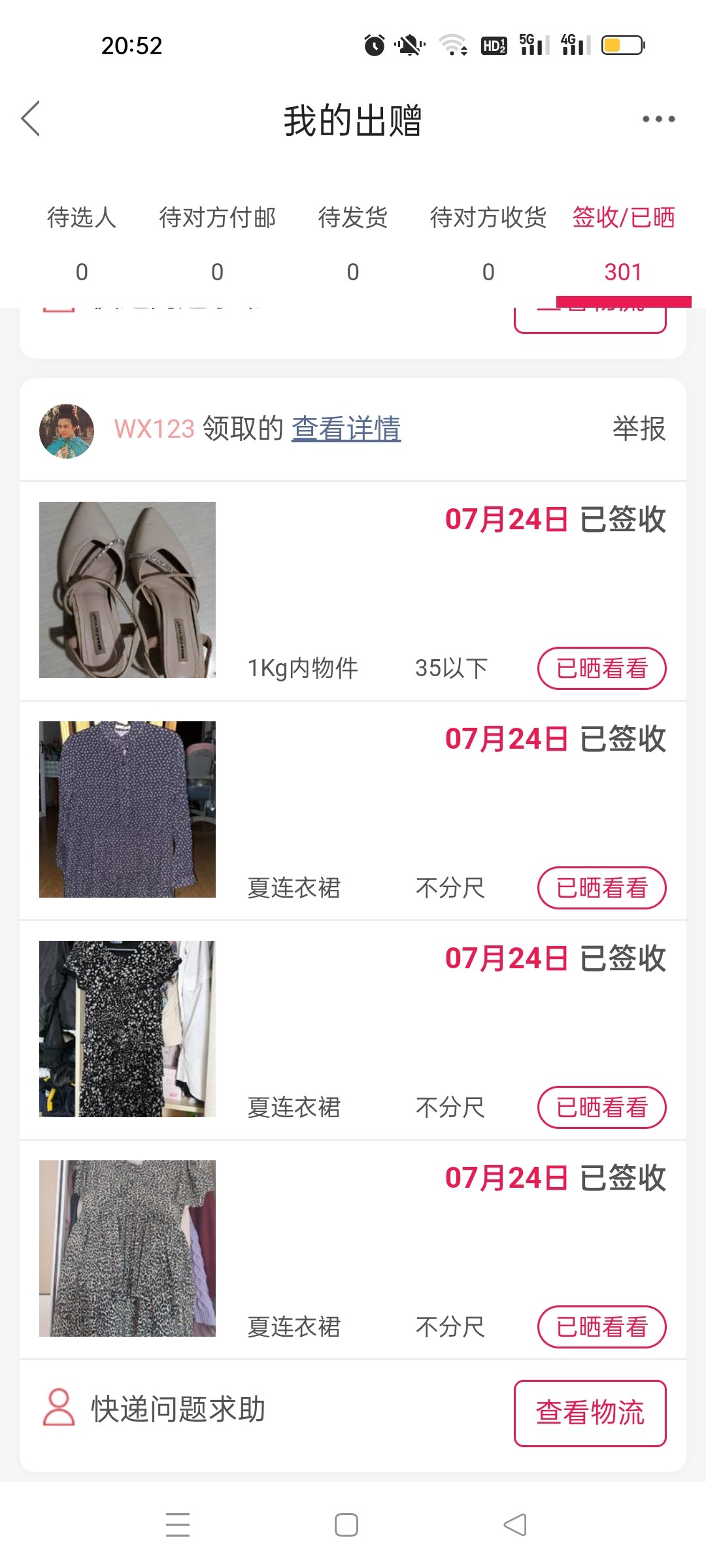Open WX123's profile avatar
The width and height of the screenshot is (706, 1568).
coord(67,431)
